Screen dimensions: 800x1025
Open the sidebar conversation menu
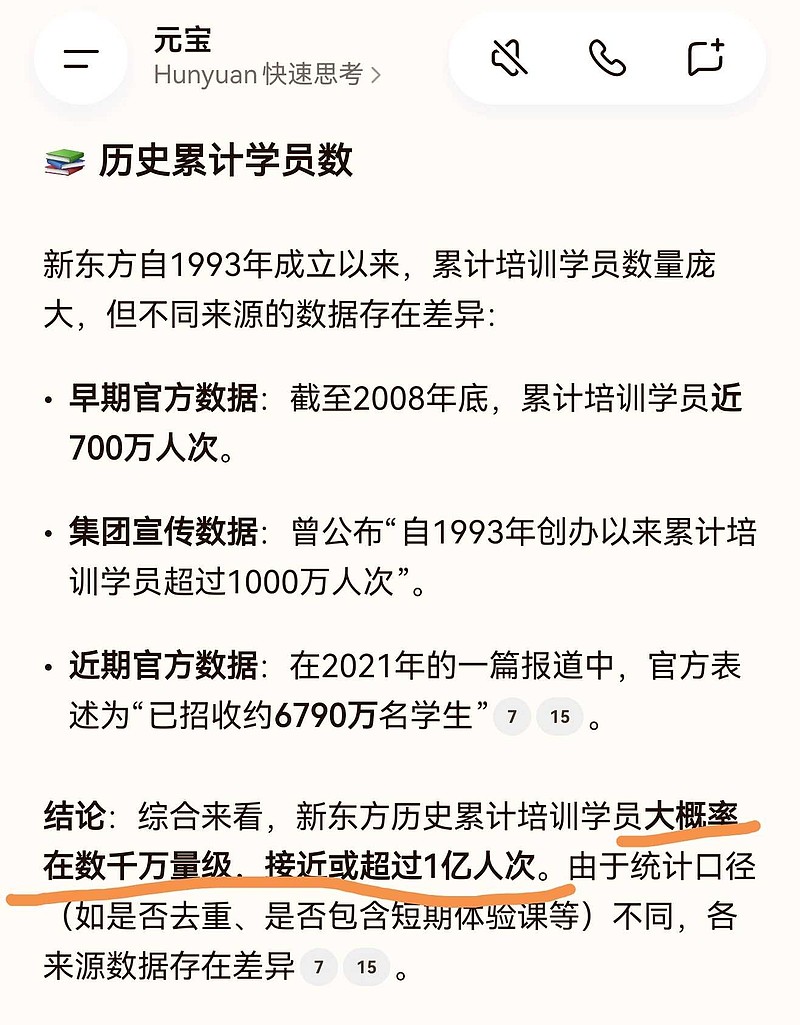pyautogui.click(x=80, y=58)
